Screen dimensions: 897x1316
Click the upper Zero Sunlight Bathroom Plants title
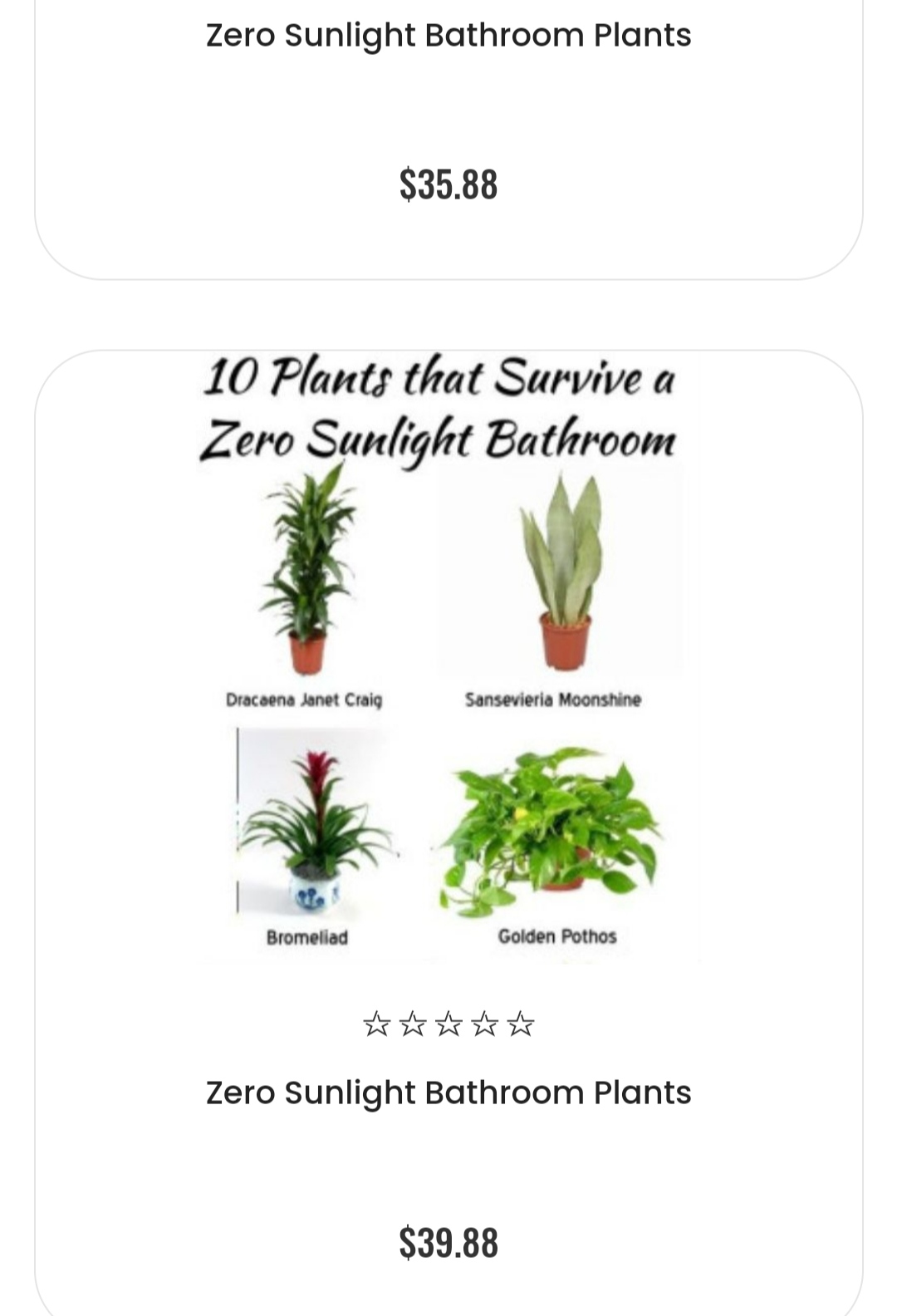(448, 35)
